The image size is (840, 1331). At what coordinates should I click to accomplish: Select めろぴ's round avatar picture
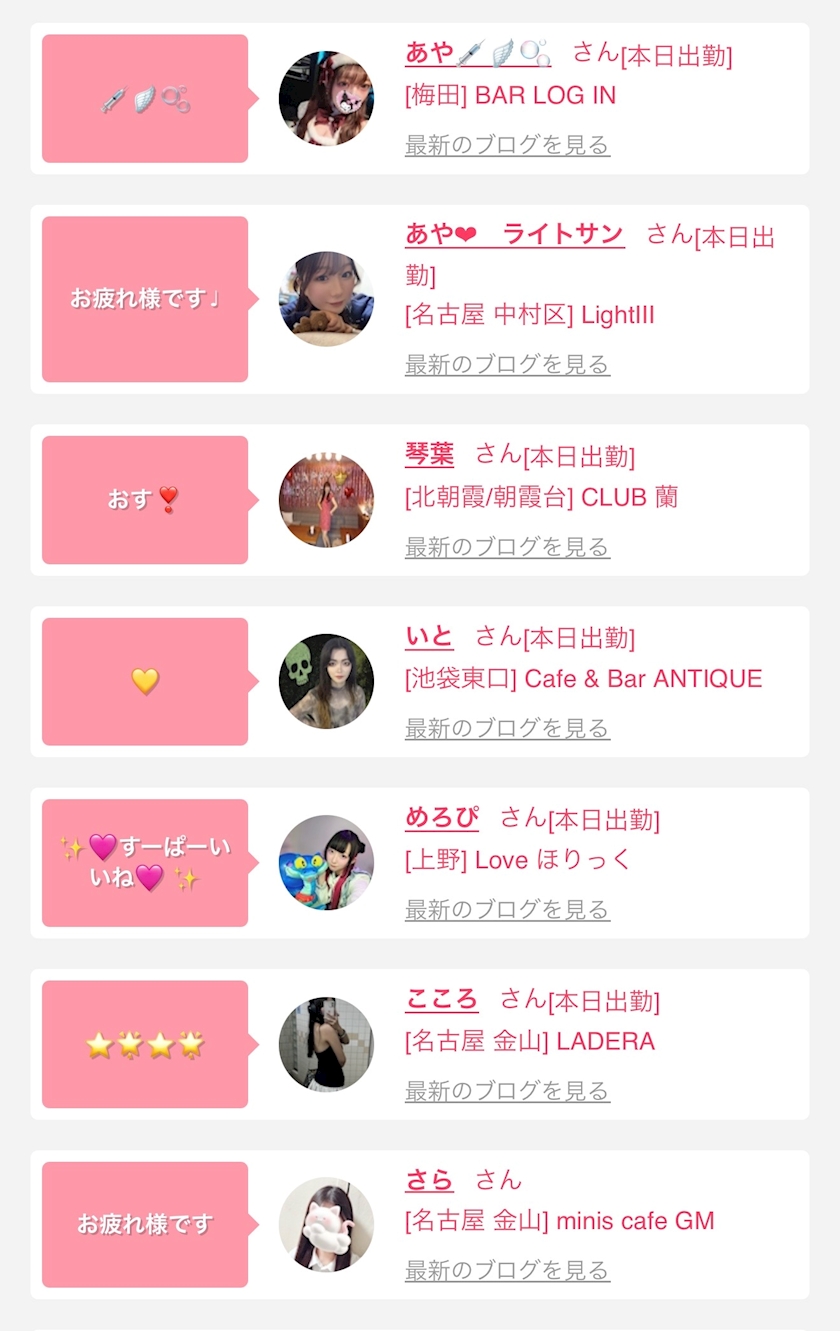click(326, 863)
